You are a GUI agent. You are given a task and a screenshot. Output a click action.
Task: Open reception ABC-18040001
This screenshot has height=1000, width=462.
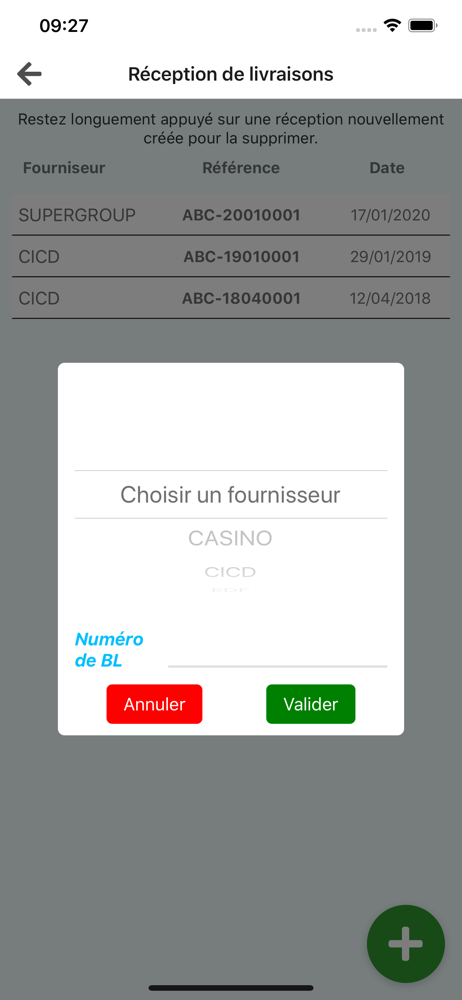point(231,298)
